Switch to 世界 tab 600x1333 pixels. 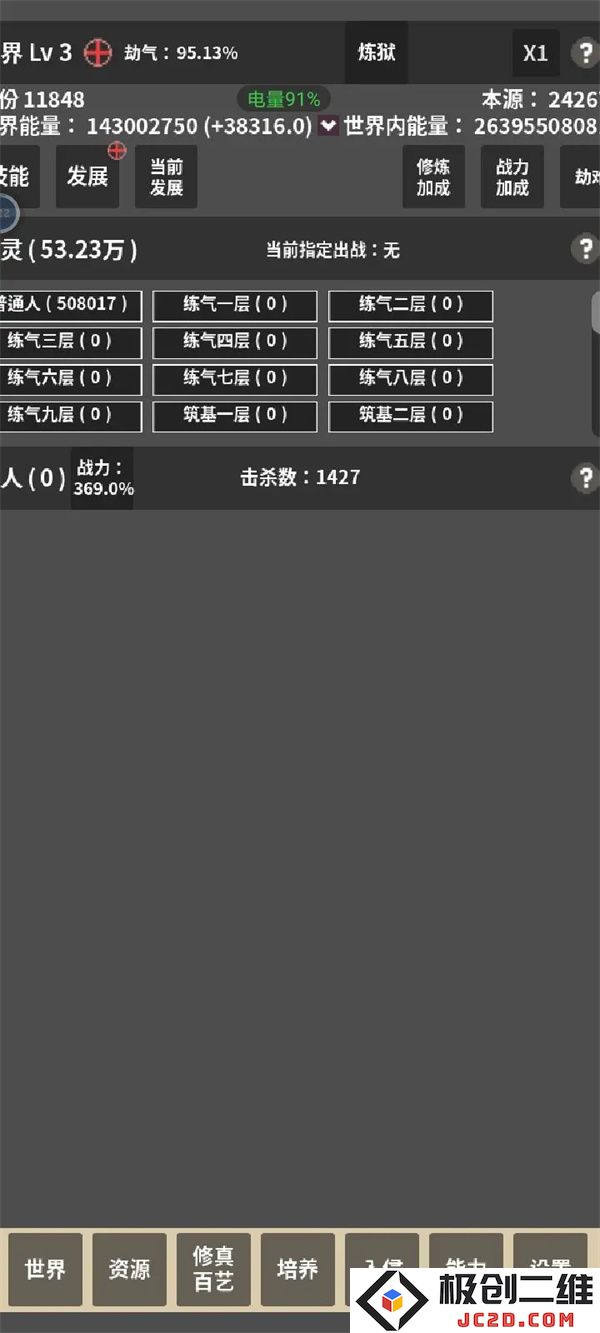[45, 1269]
